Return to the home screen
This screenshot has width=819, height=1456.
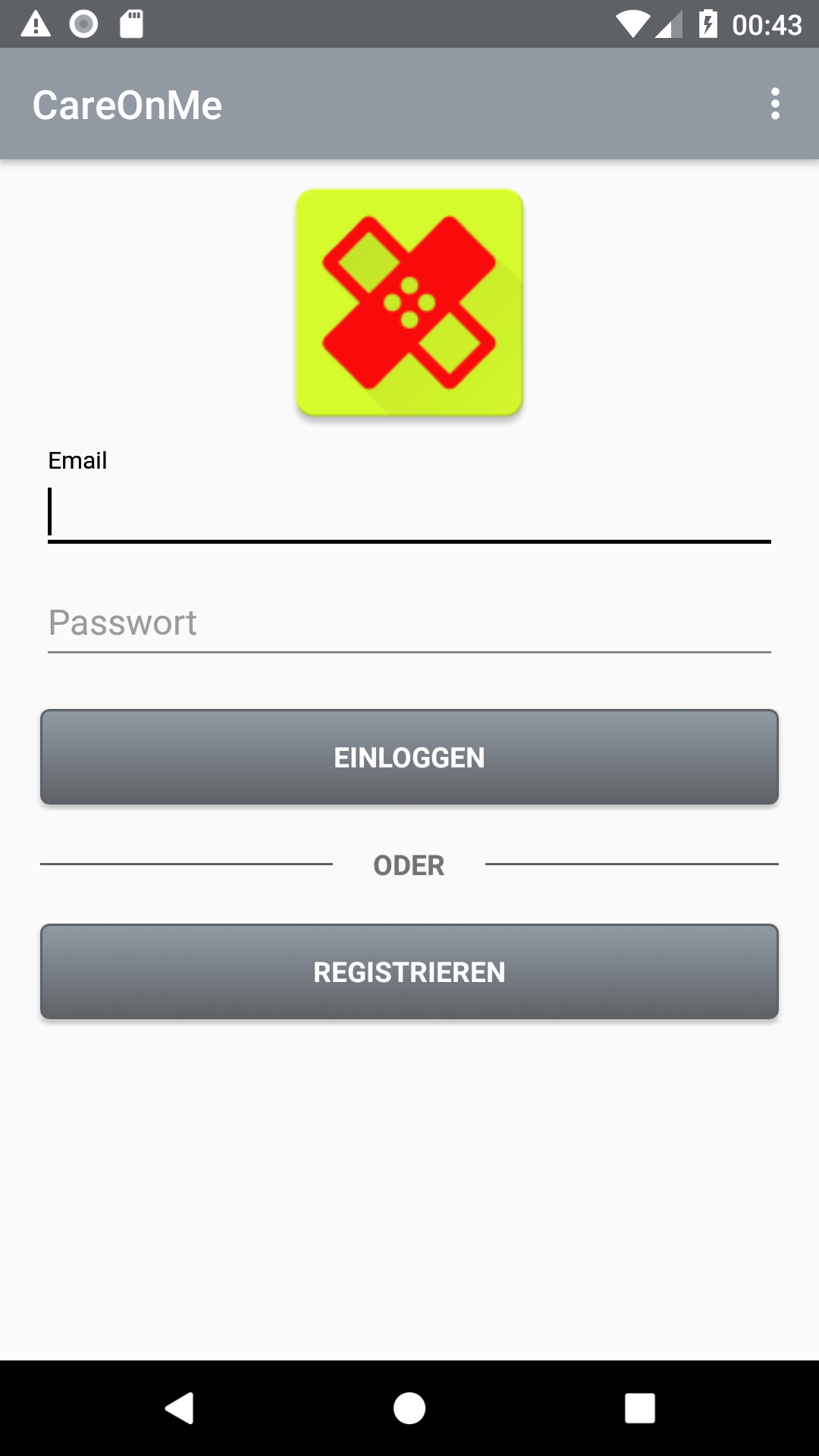coord(409,1408)
